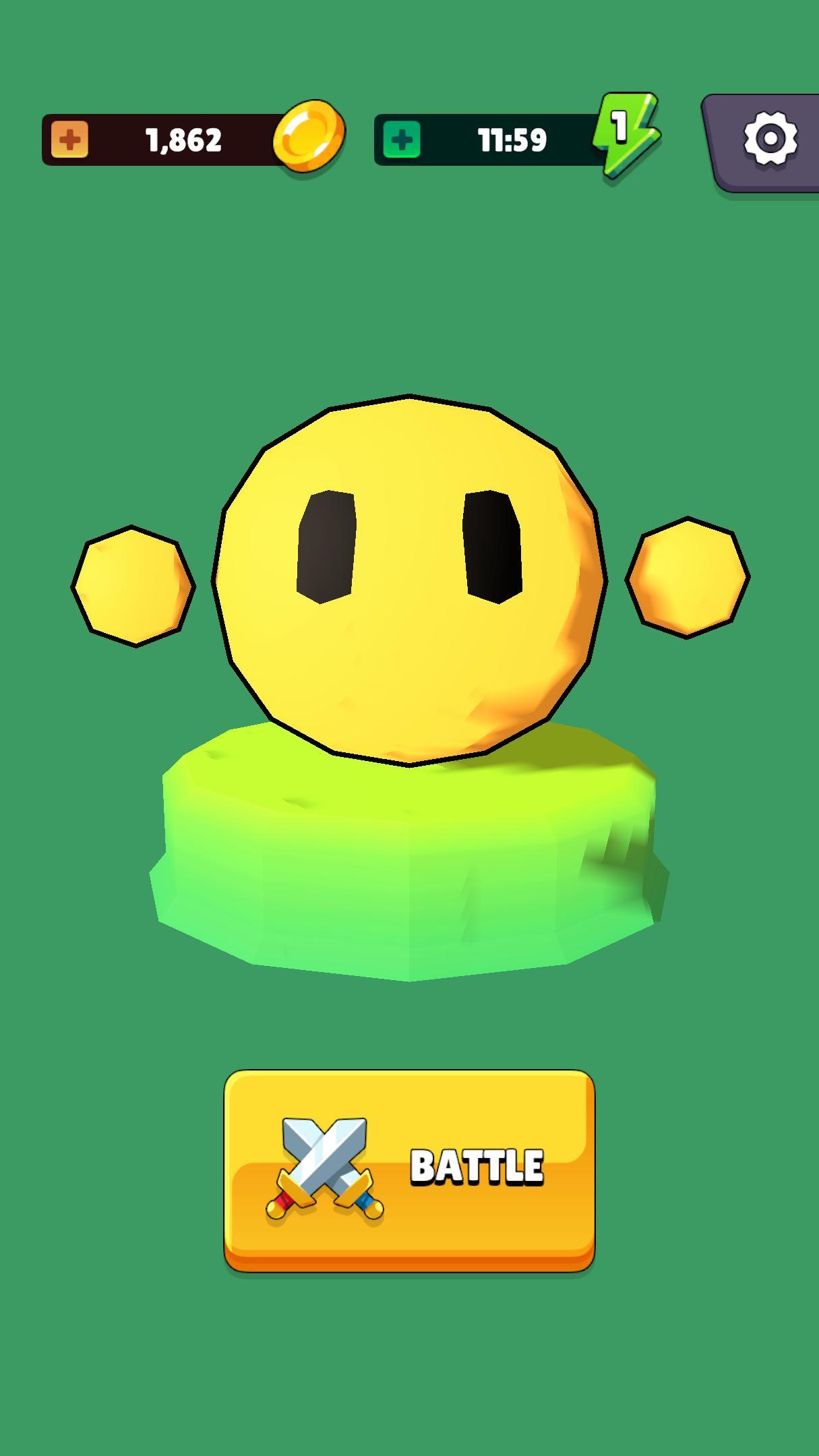This screenshot has width=819, height=1456.
Task: Start a battle with the Battle button
Action: click(x=409, y=1170)
